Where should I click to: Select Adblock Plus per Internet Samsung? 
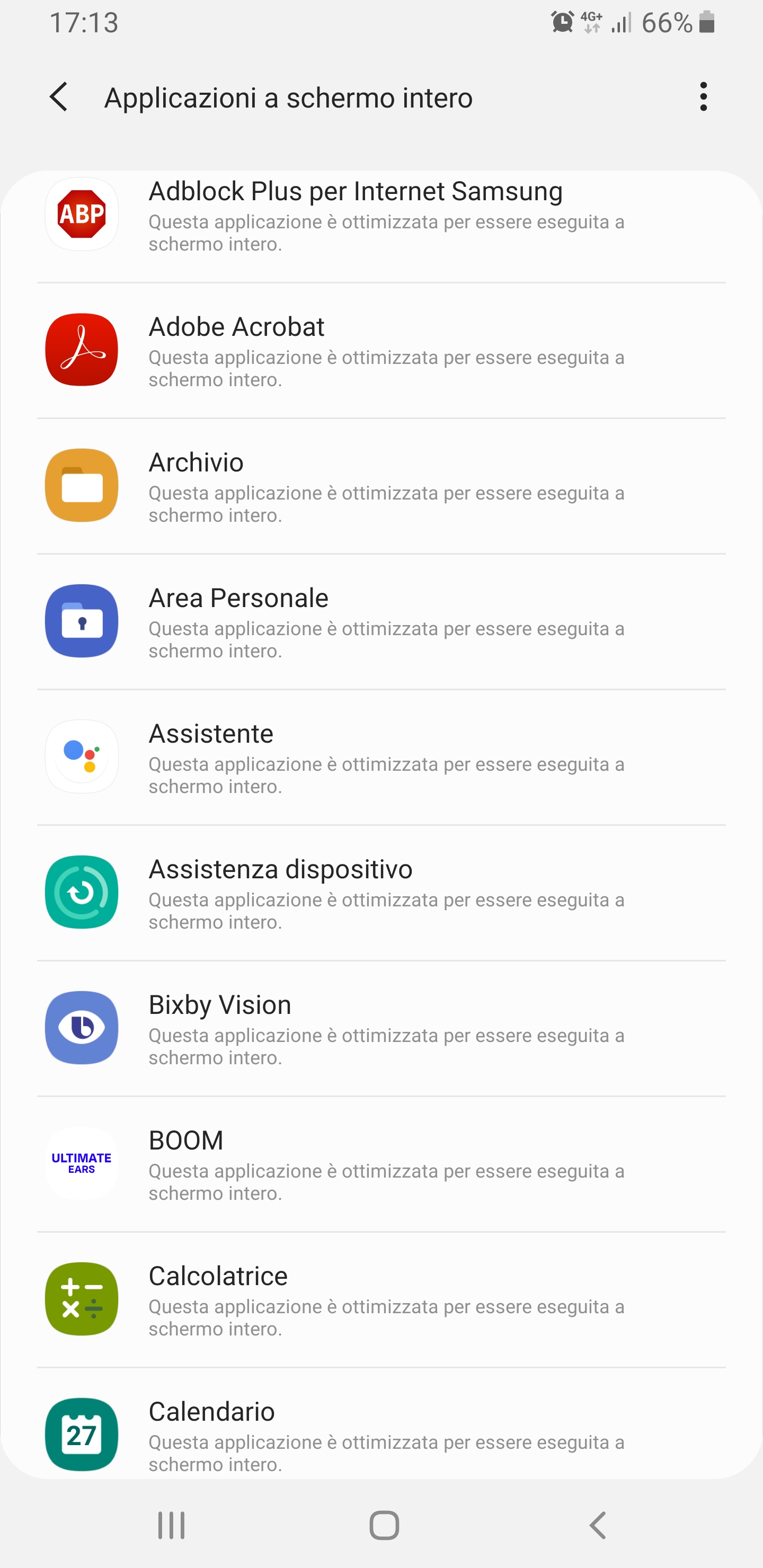click(381, 216)
